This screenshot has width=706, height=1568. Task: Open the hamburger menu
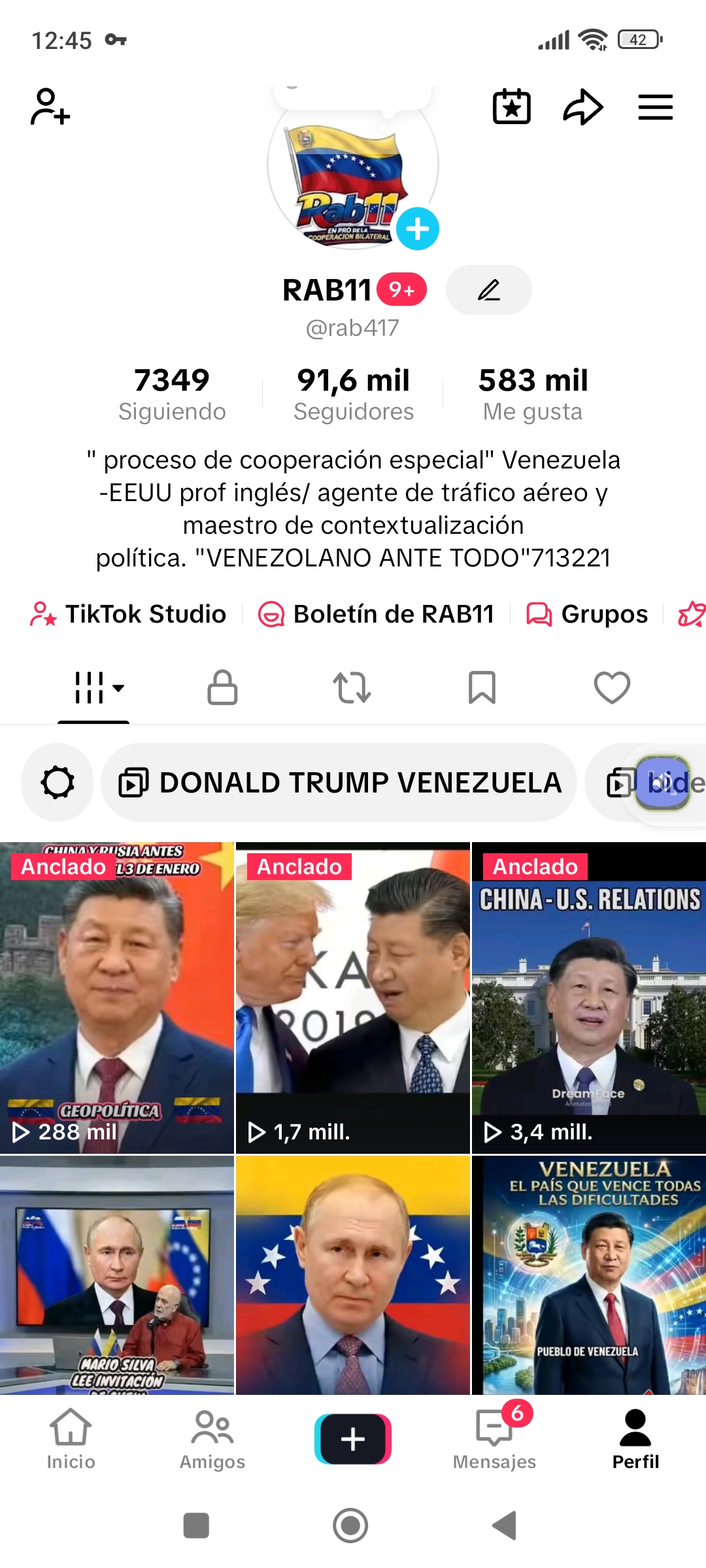click(x=655, y=106)
